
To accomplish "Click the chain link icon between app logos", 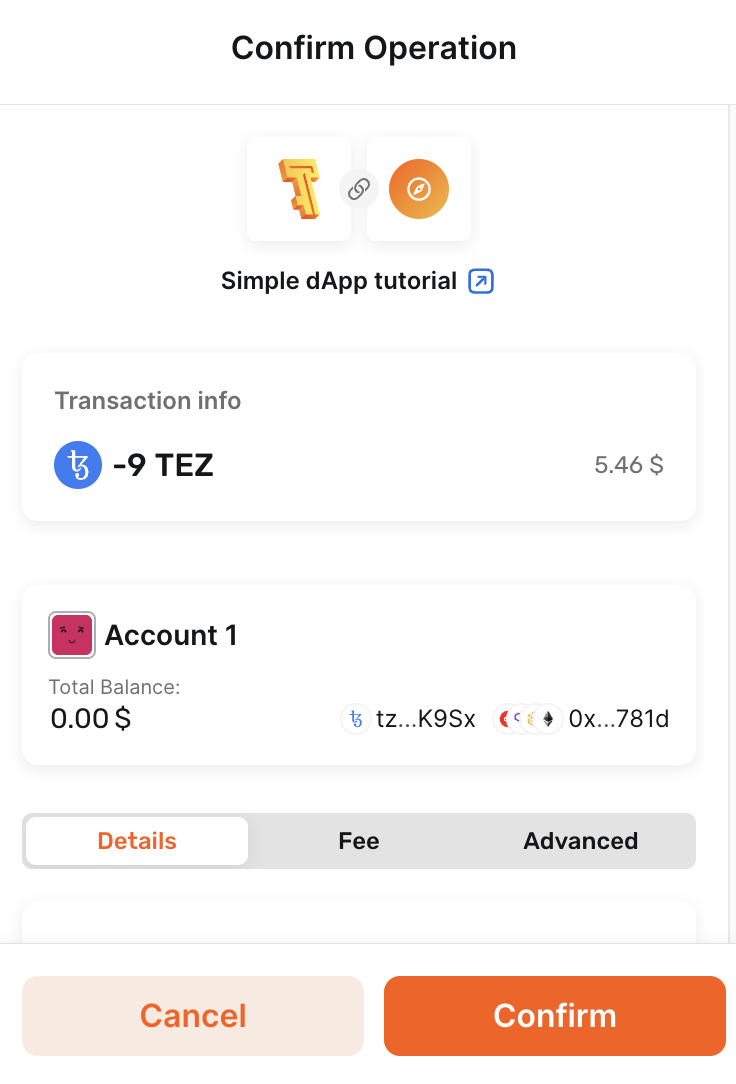I will coord(358,189).
